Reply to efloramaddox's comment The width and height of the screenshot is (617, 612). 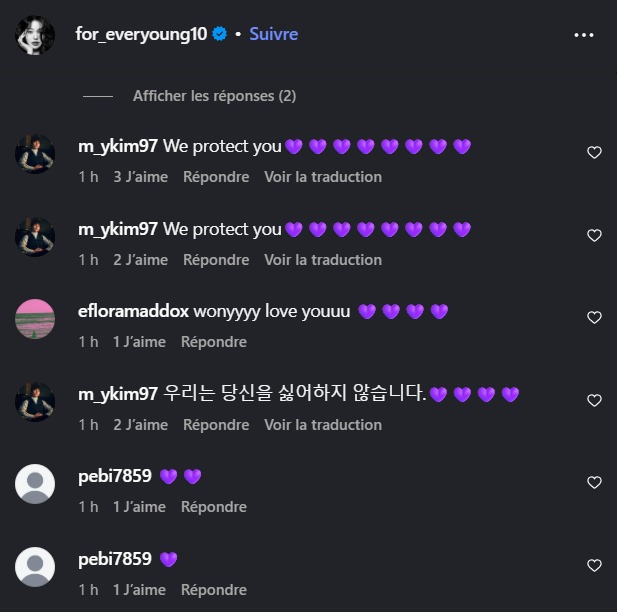(213, 342)
